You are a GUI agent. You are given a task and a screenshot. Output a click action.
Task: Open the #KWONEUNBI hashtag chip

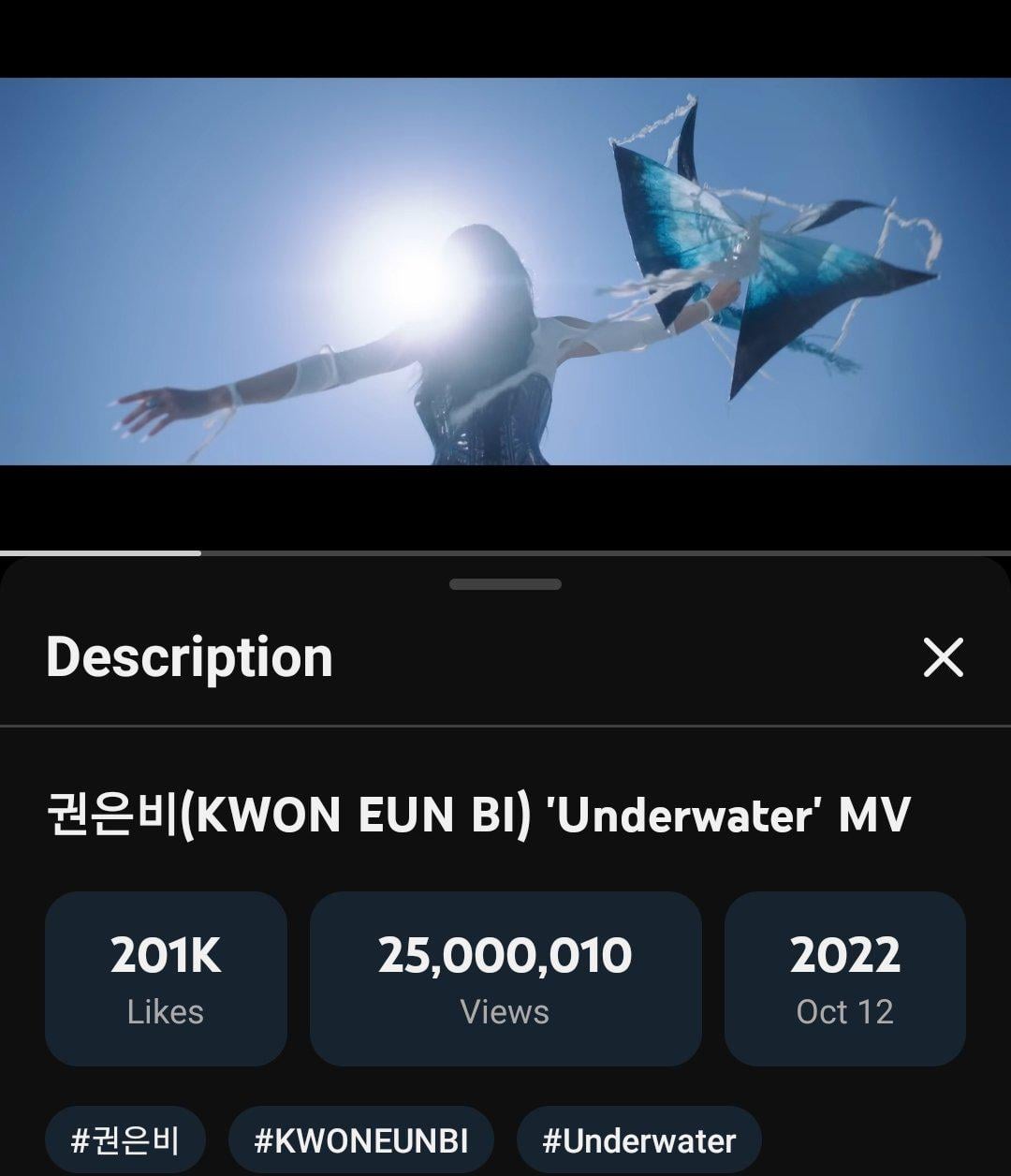[x=360, y=1140]
